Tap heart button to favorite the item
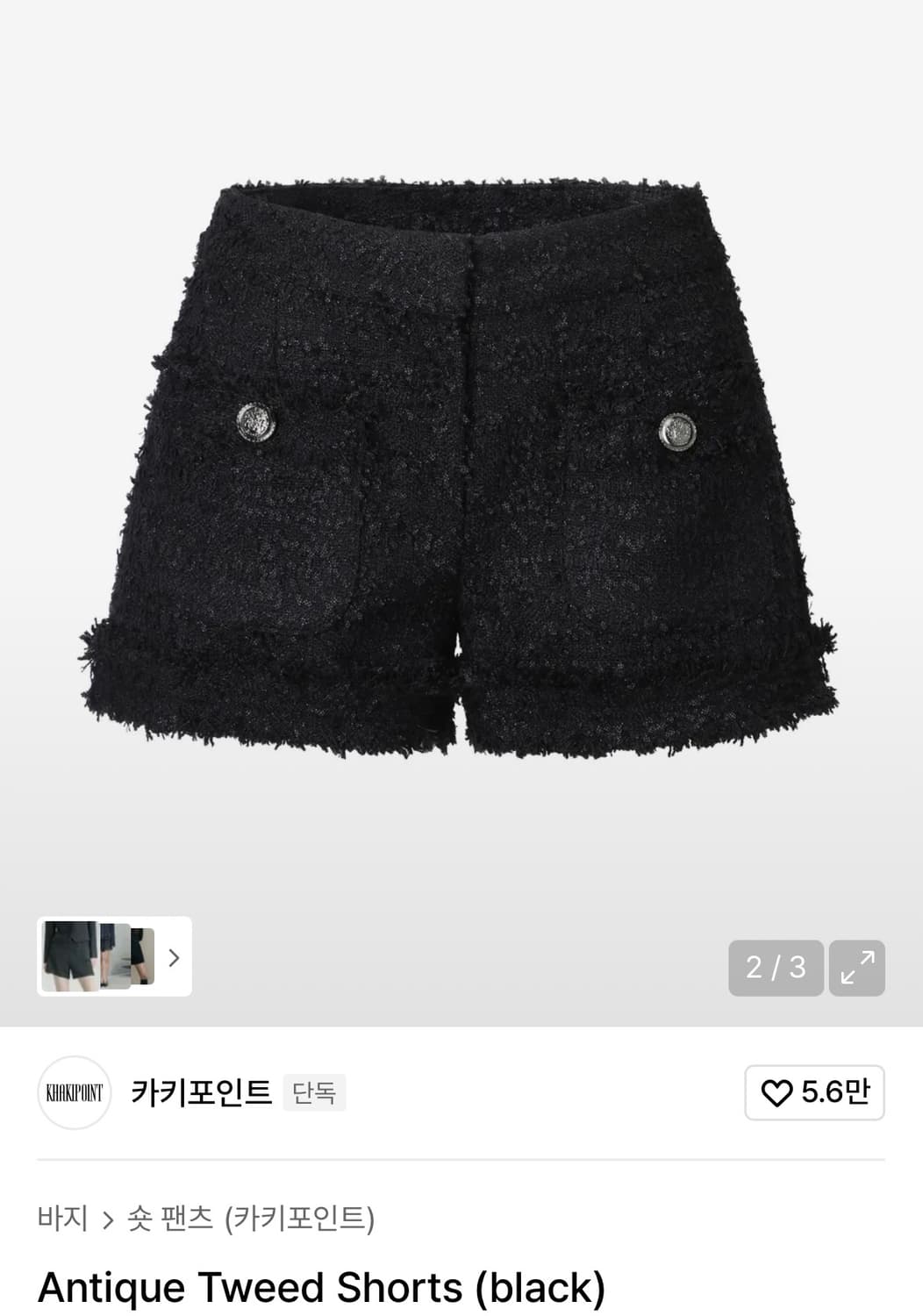 tap(780, 1091)
